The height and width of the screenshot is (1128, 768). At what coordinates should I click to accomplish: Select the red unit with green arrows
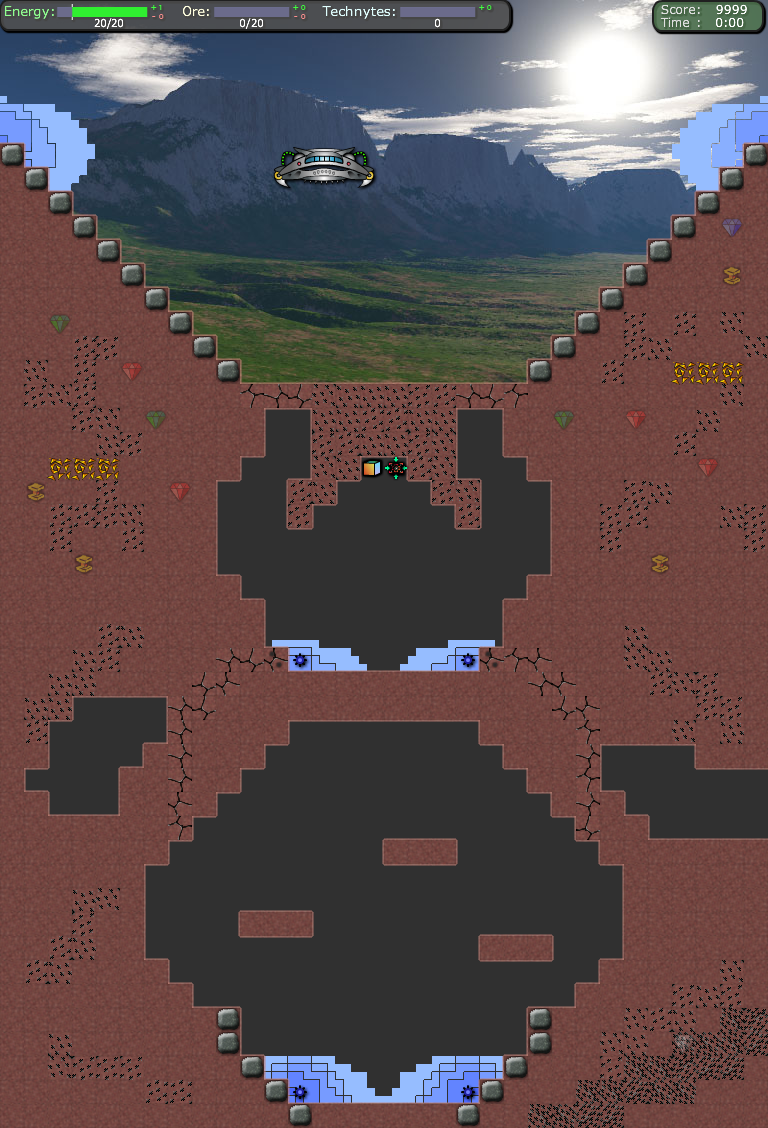tap(396, 468)
